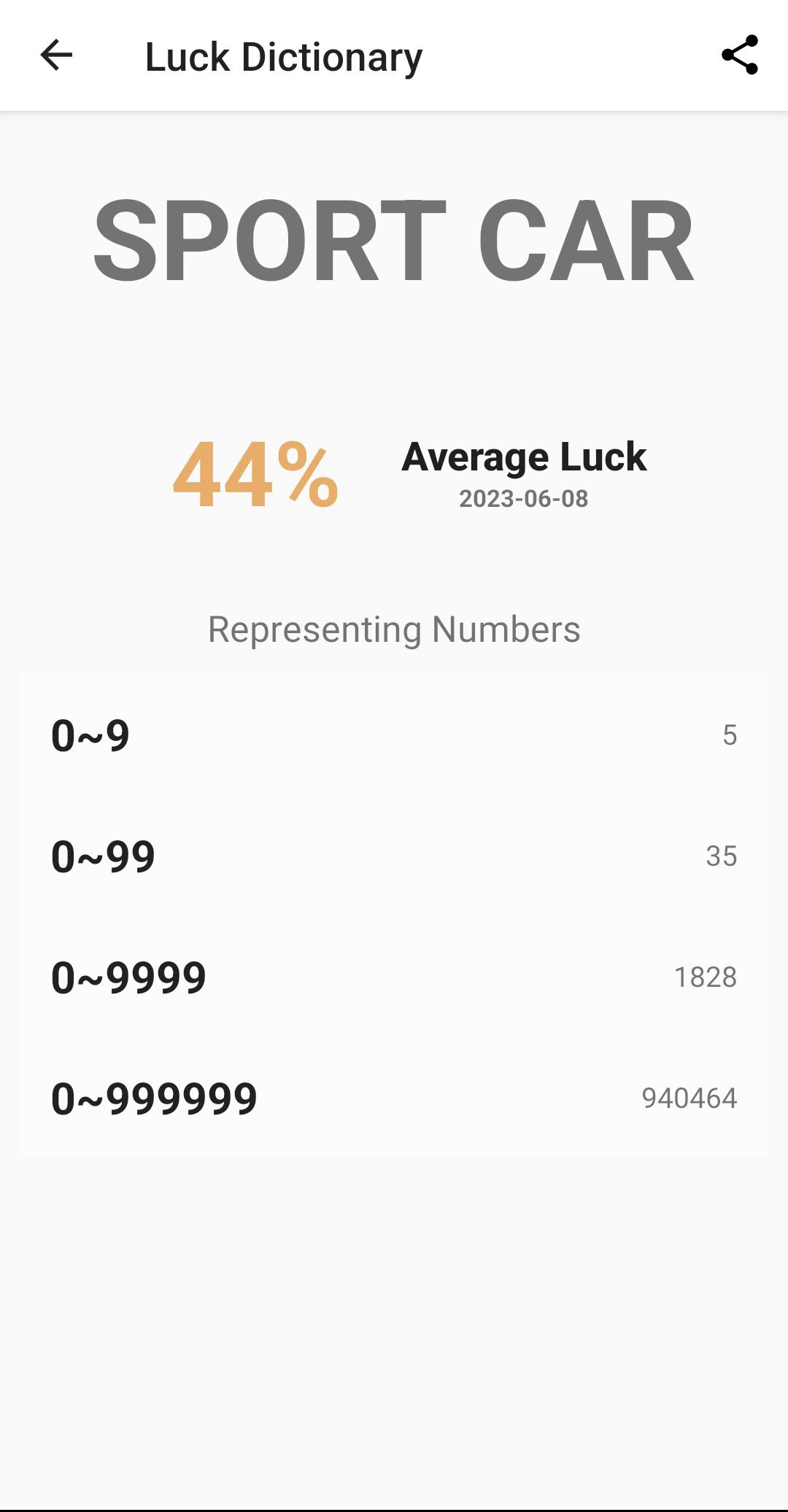This screenshot has width=788, height=1512.
Task: Tap the 0~9999 number row
Action: click(394, 977)
